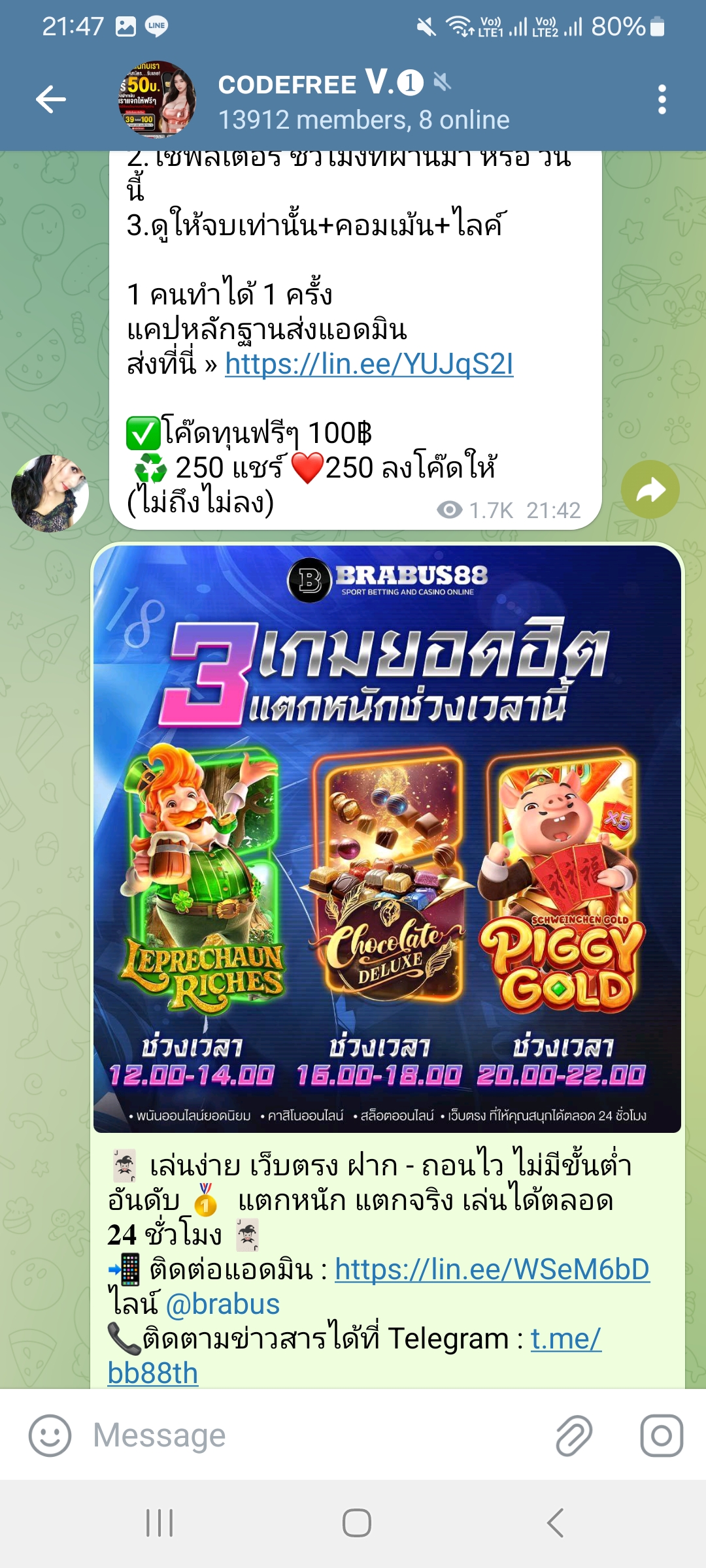The height and width of the screenshot is (1568, 706).
Task: Open the lin.ee/WSeM6bD admin link
Action: click(492, 1269)
